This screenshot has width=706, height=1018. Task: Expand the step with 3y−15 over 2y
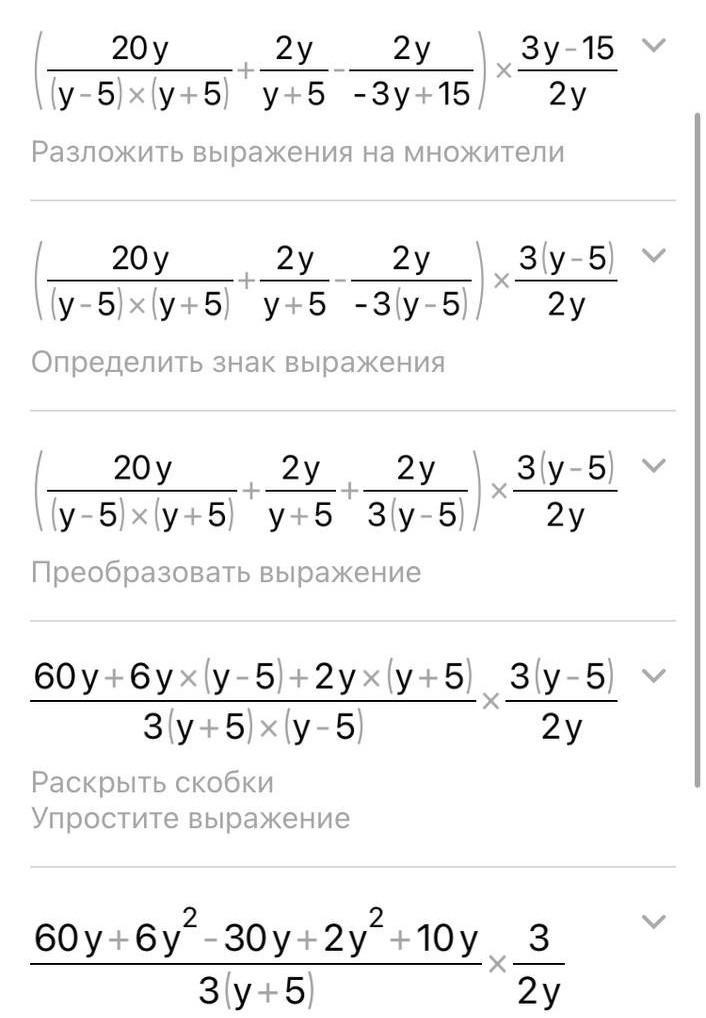[653, 45]
